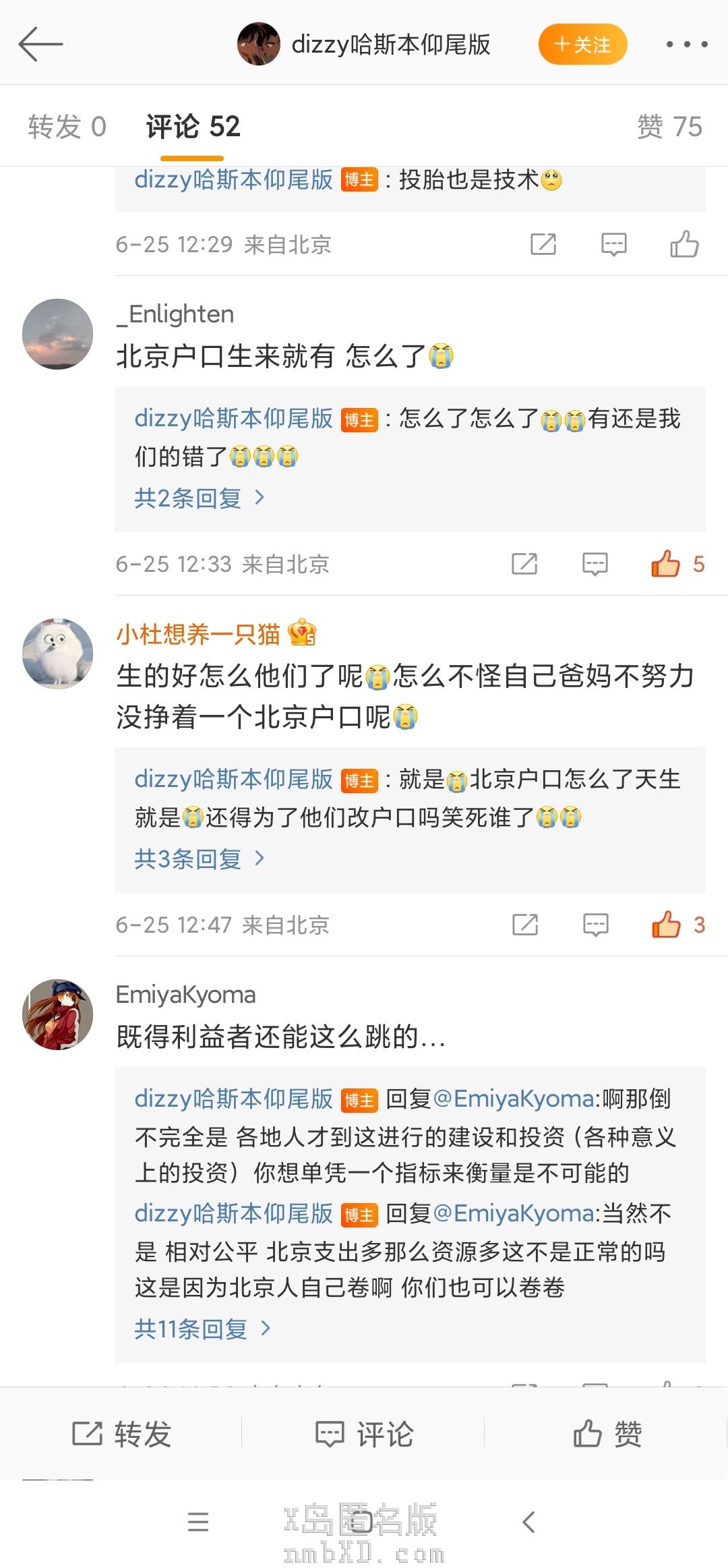728x1568 pixels.
Task: Reply to 小杜想养一只猫's comment via comment icon
Action: tap(595, 925)
